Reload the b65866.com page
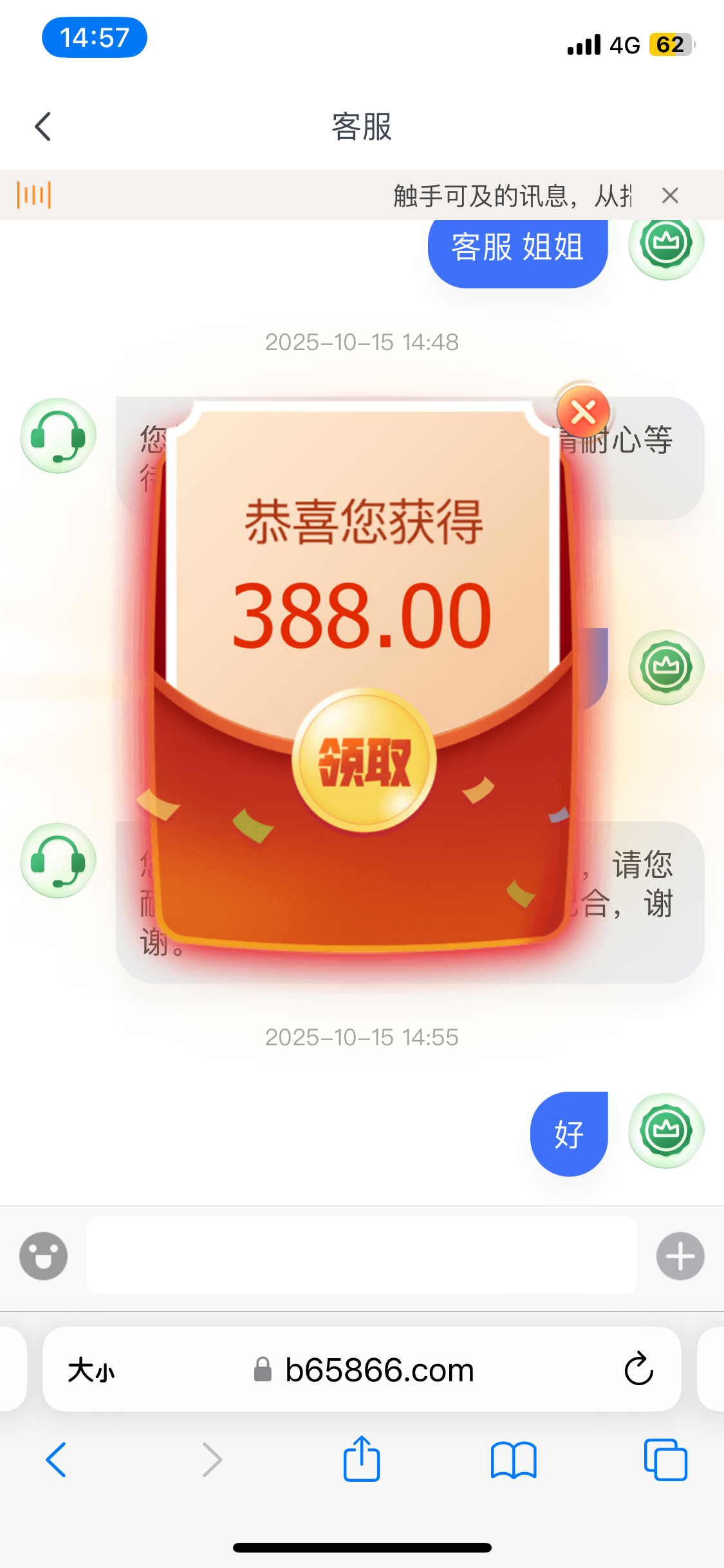 click(x=638, y=1369)
